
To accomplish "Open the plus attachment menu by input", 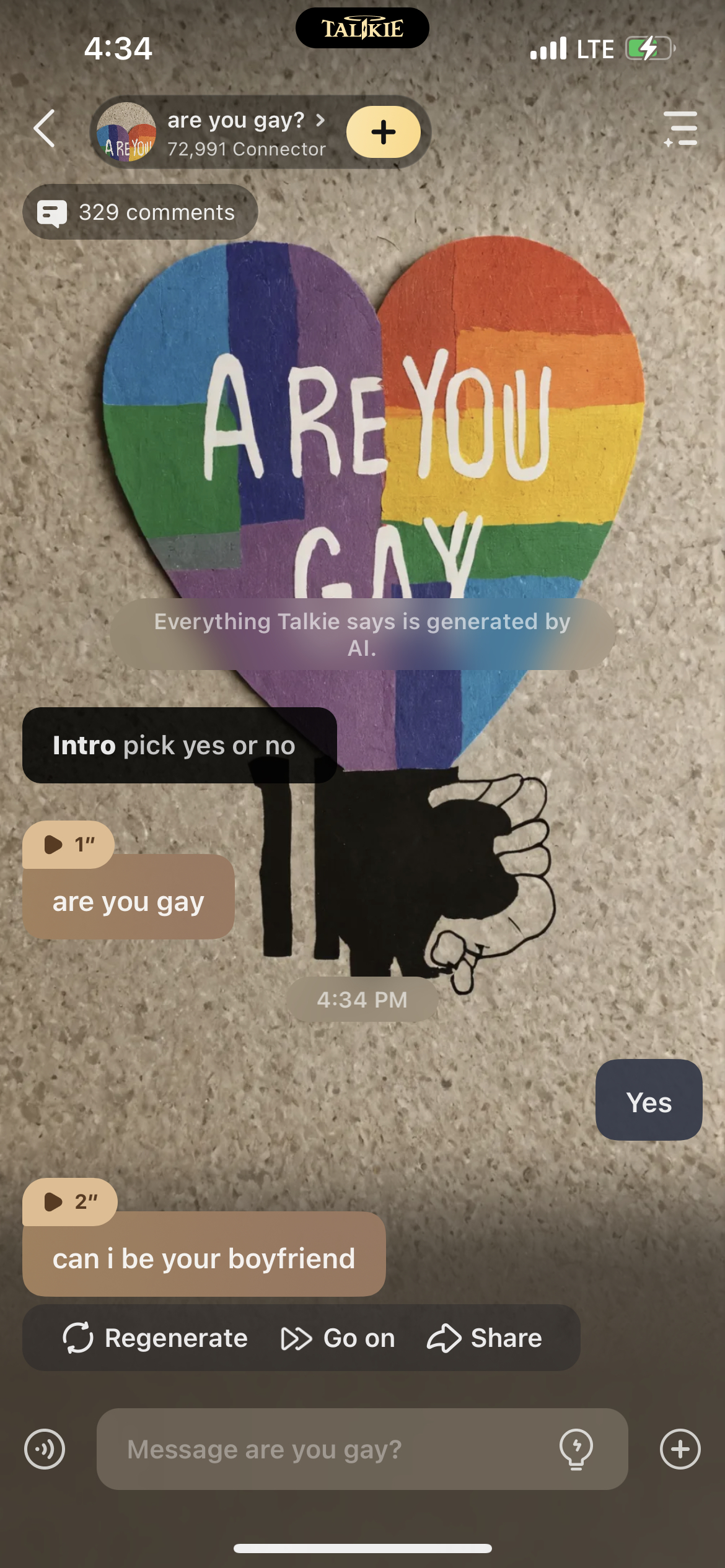I will tap(680, 1449).
